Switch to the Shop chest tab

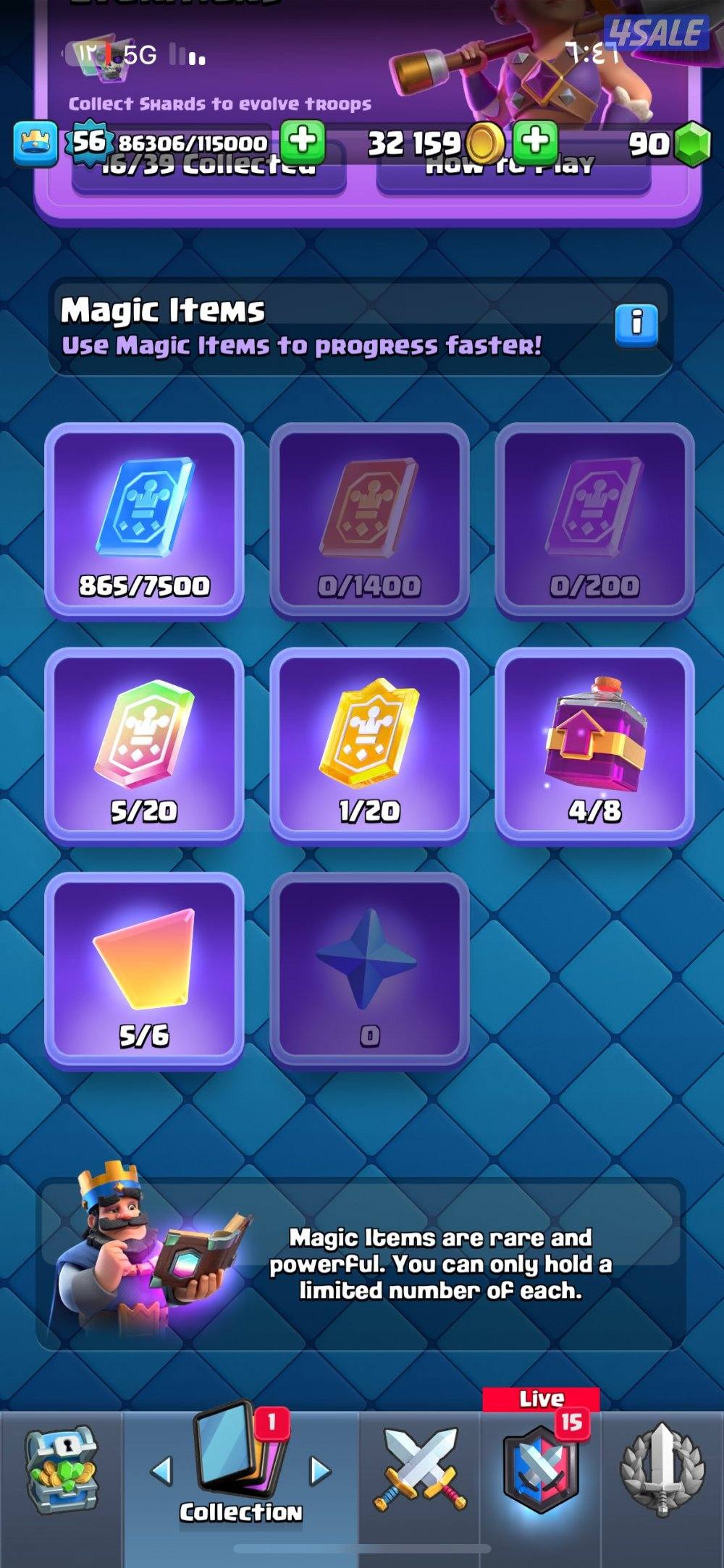(x=61, y=1471)
